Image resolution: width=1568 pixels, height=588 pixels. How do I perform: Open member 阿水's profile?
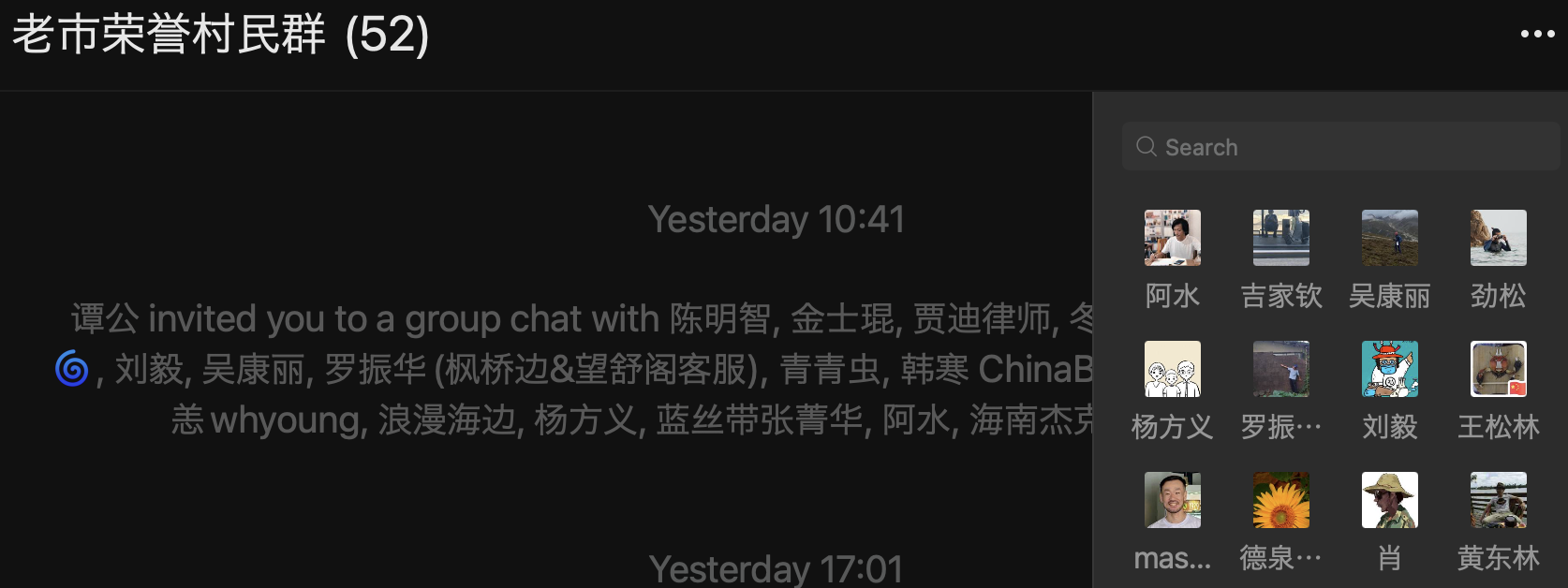tap(1172, 239)
